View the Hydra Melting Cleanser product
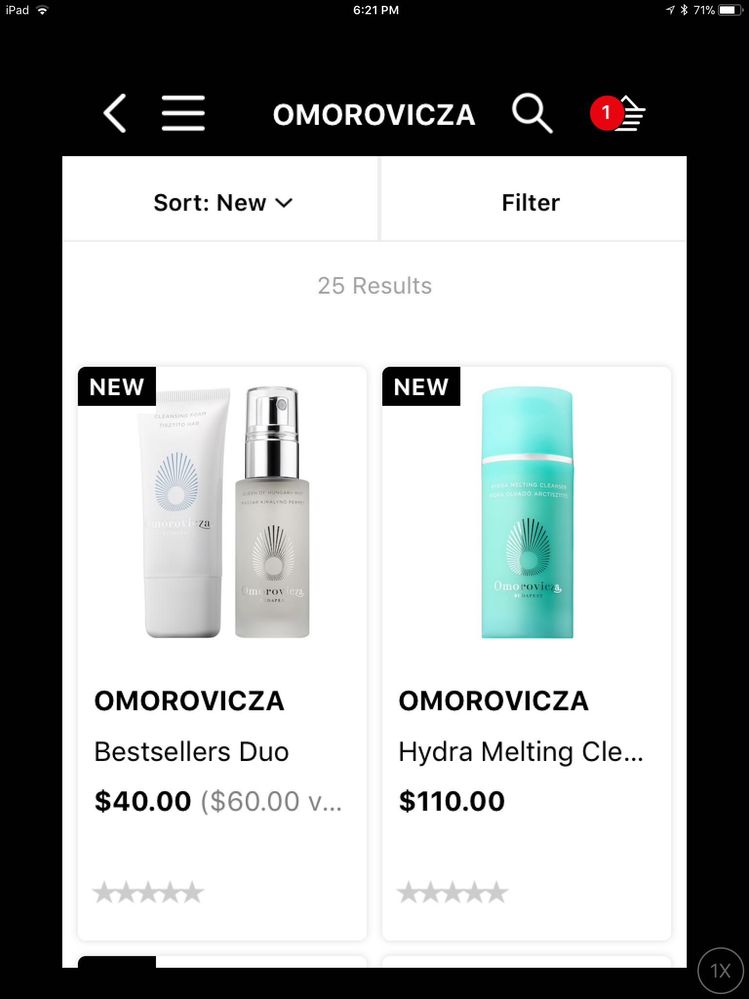Screen dimensions: 749x999 (526, 650)
